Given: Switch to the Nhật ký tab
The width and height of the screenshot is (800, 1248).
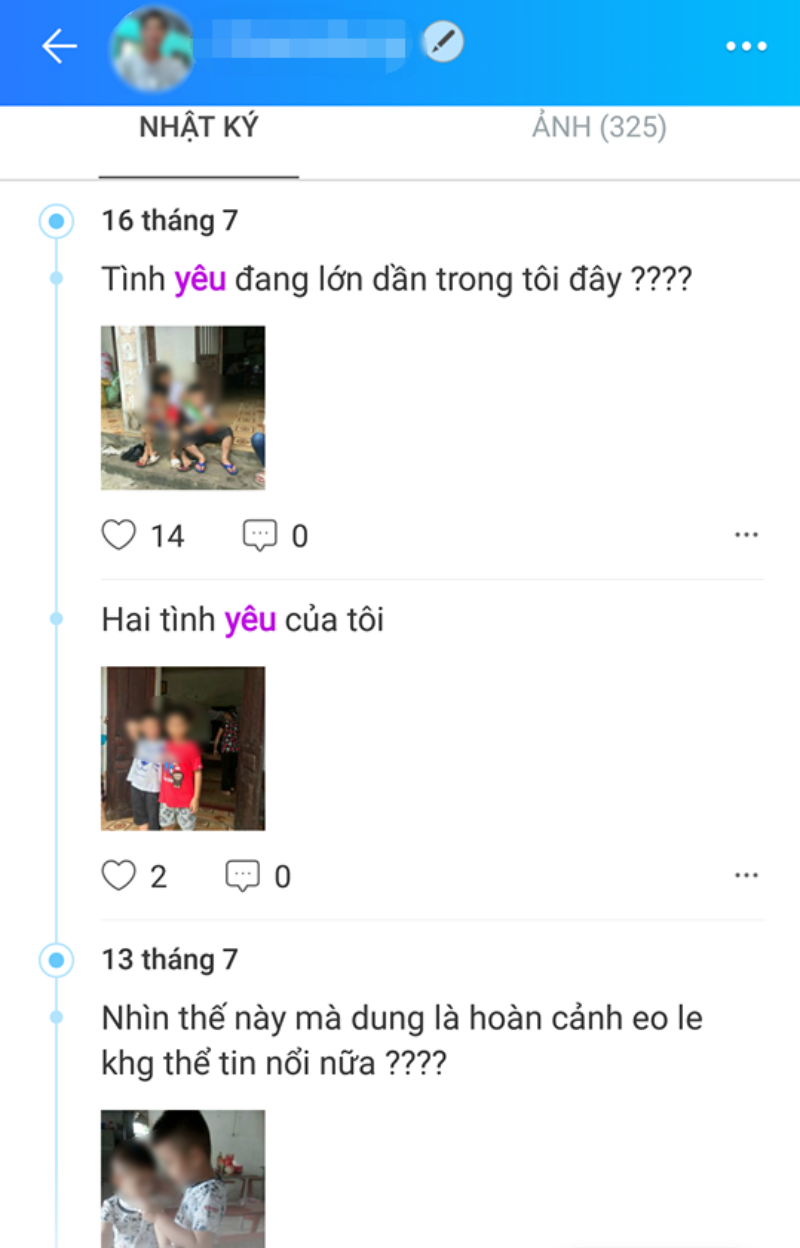Looking at the screenshot, I should (199, 128).
